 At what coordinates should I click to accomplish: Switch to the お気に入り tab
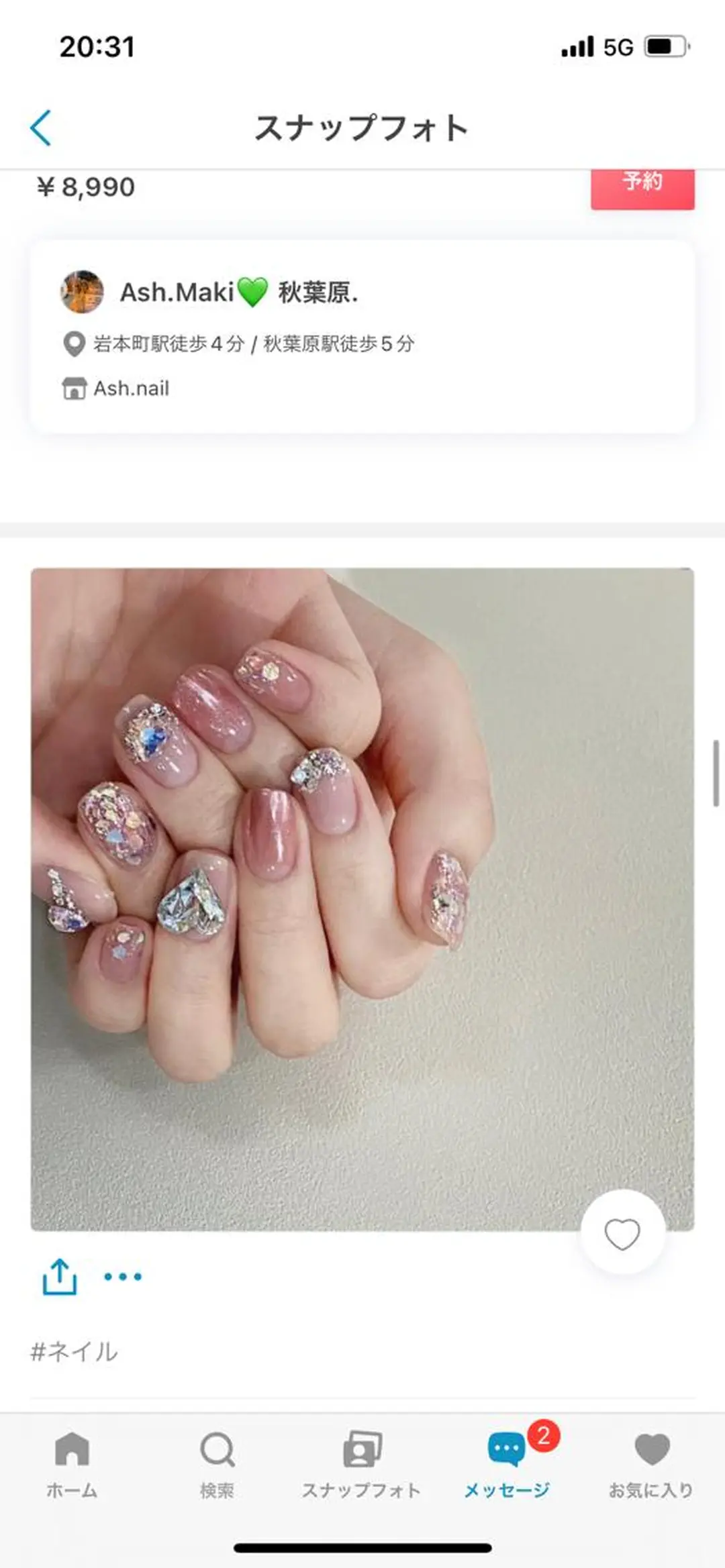(x=651, y=1464)
